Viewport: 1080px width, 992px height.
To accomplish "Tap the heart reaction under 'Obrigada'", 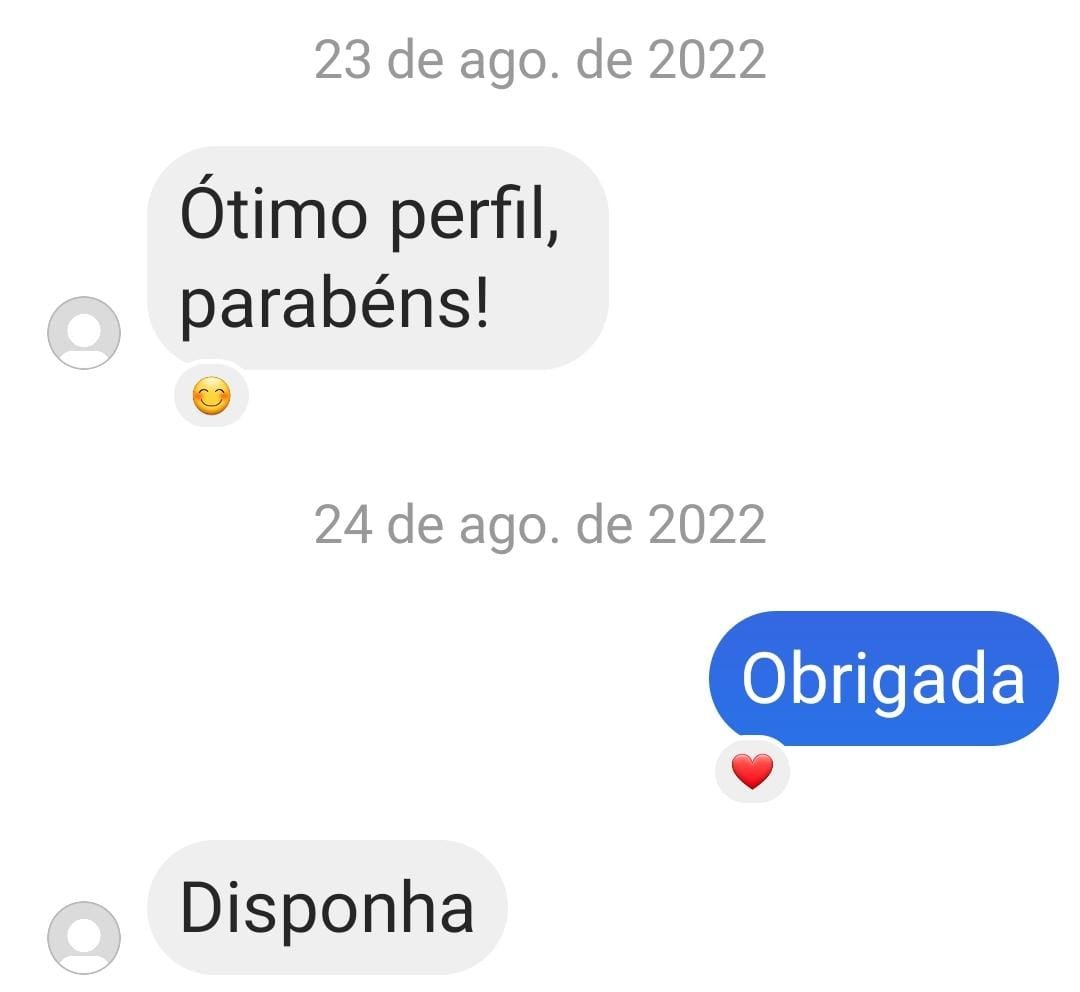I will [x=752, y=771].
